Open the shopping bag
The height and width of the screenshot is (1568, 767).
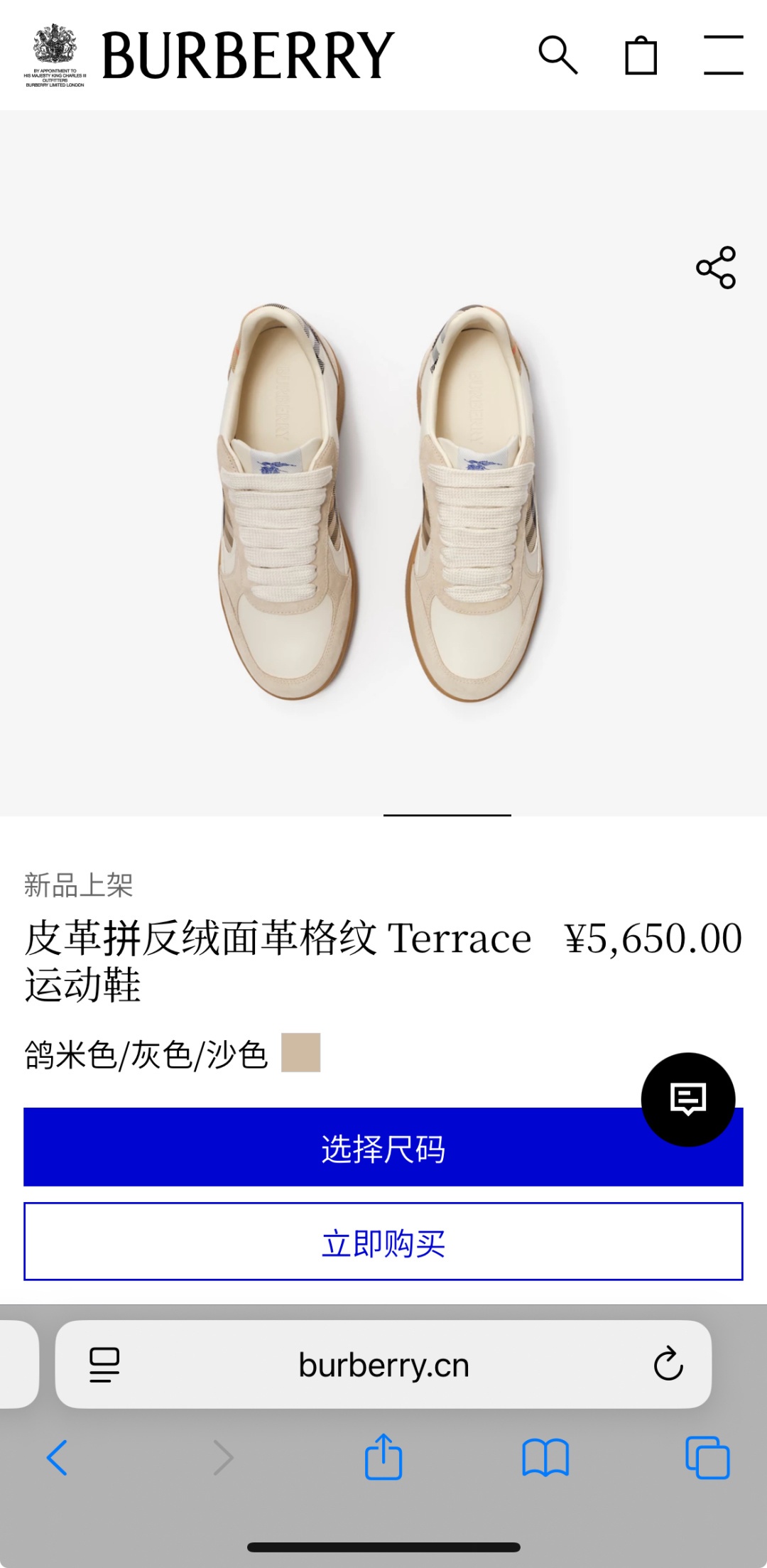click(x=641, y=55)
